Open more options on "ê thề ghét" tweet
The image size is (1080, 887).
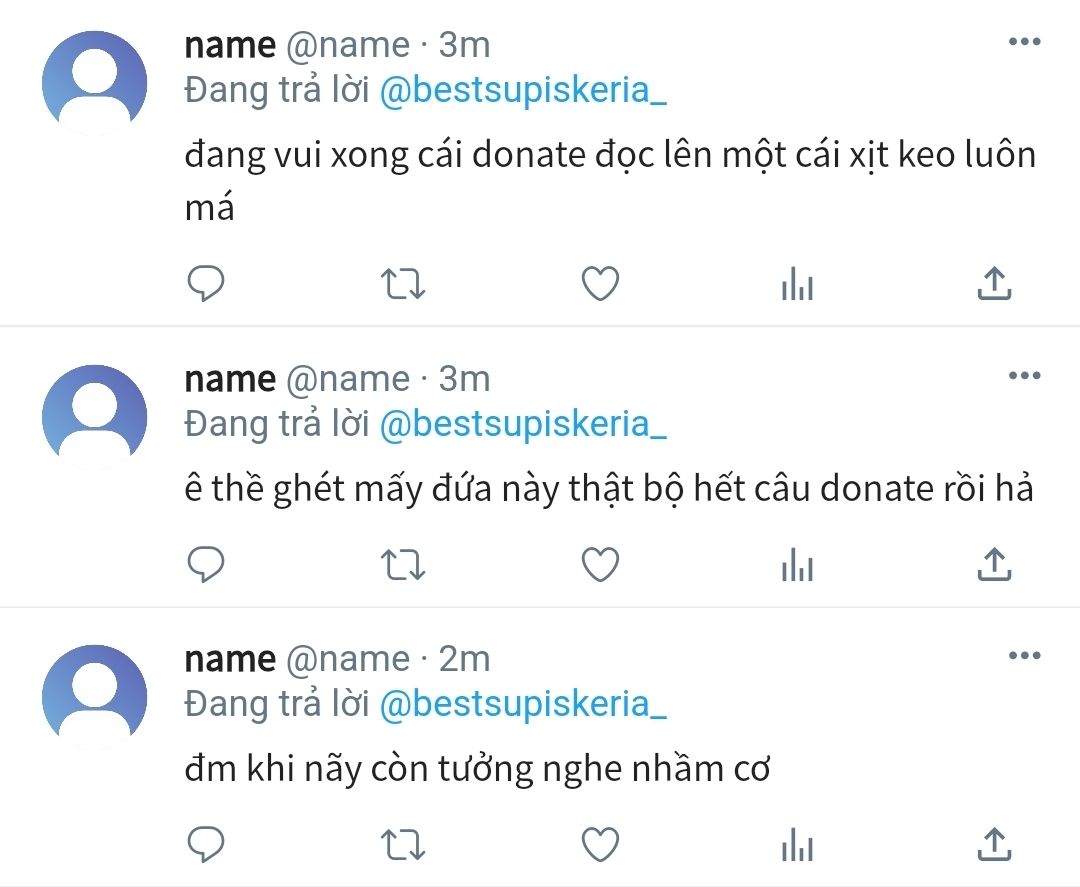(x=1024, y=376)
